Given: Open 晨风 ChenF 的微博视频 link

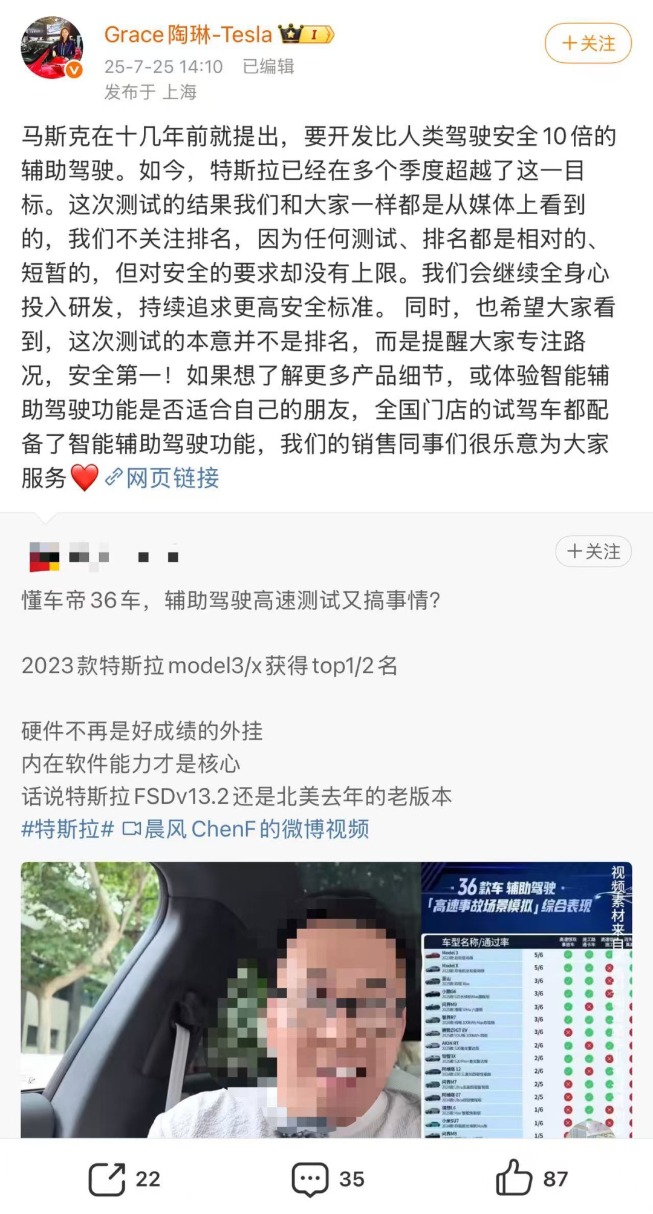Looking at the screenshot, I should (x=245, y=829).
